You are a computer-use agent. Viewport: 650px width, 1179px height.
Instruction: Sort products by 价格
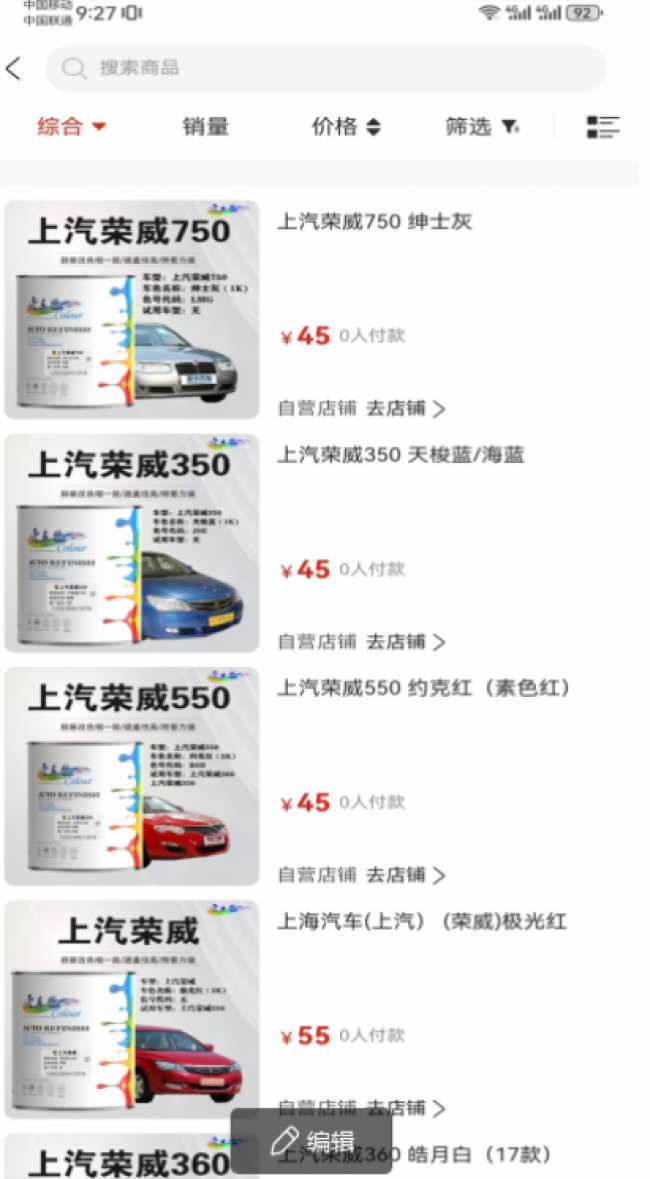[x=346, y=127]
